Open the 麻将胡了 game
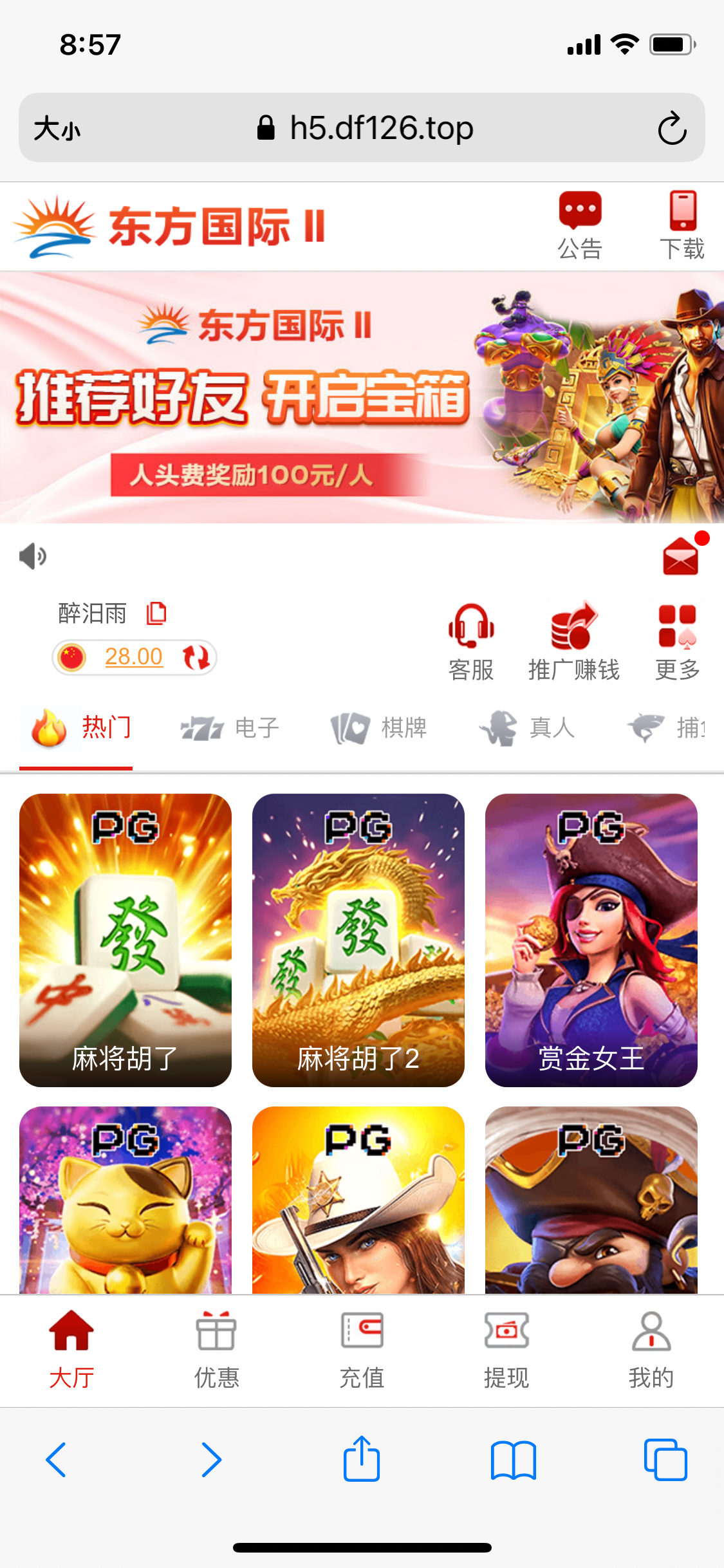724x1568 pixels. coord(125,940)
